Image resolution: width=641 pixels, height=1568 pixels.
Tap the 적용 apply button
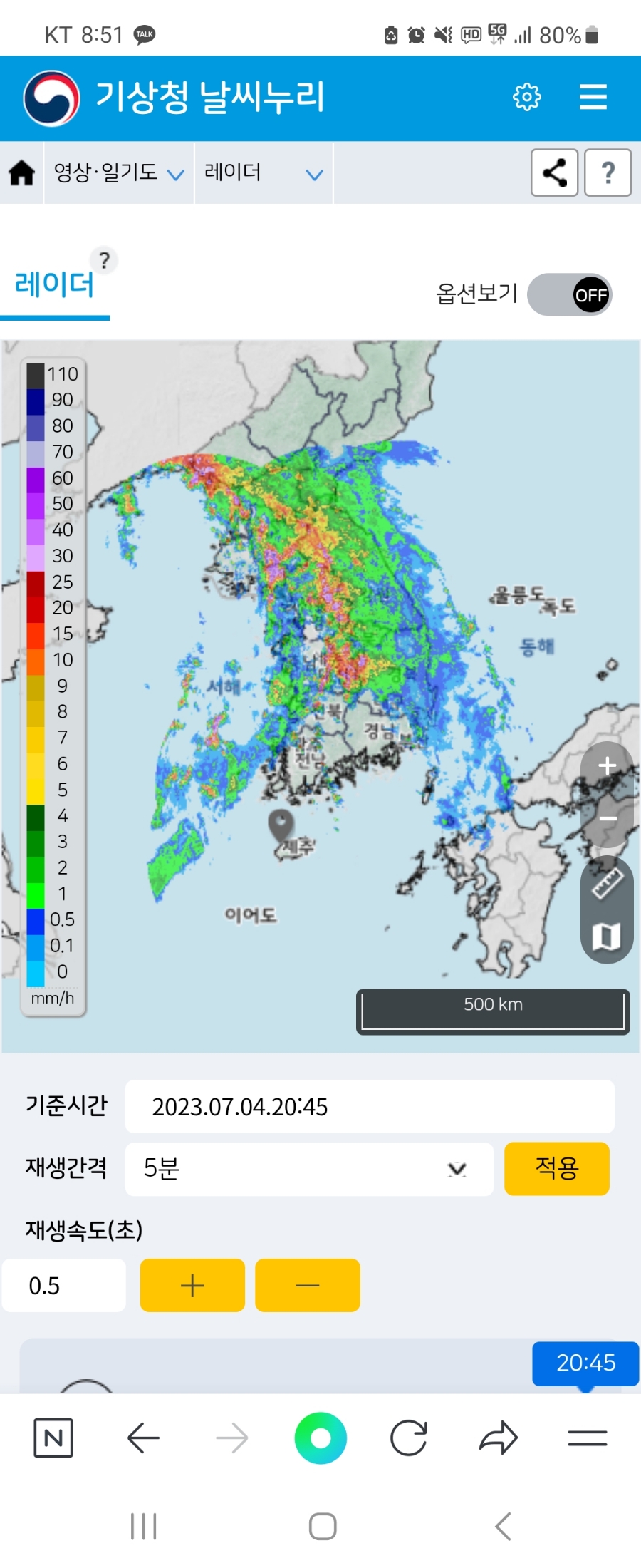click(x=556, y=1169)
